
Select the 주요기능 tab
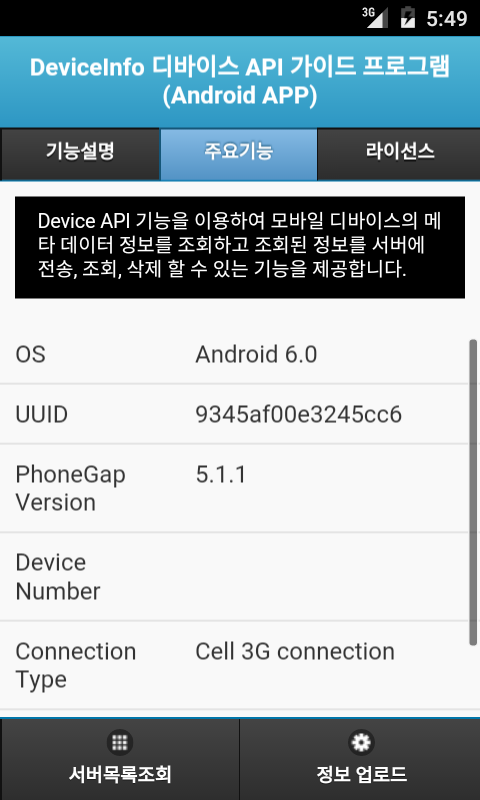click(239, 154)
